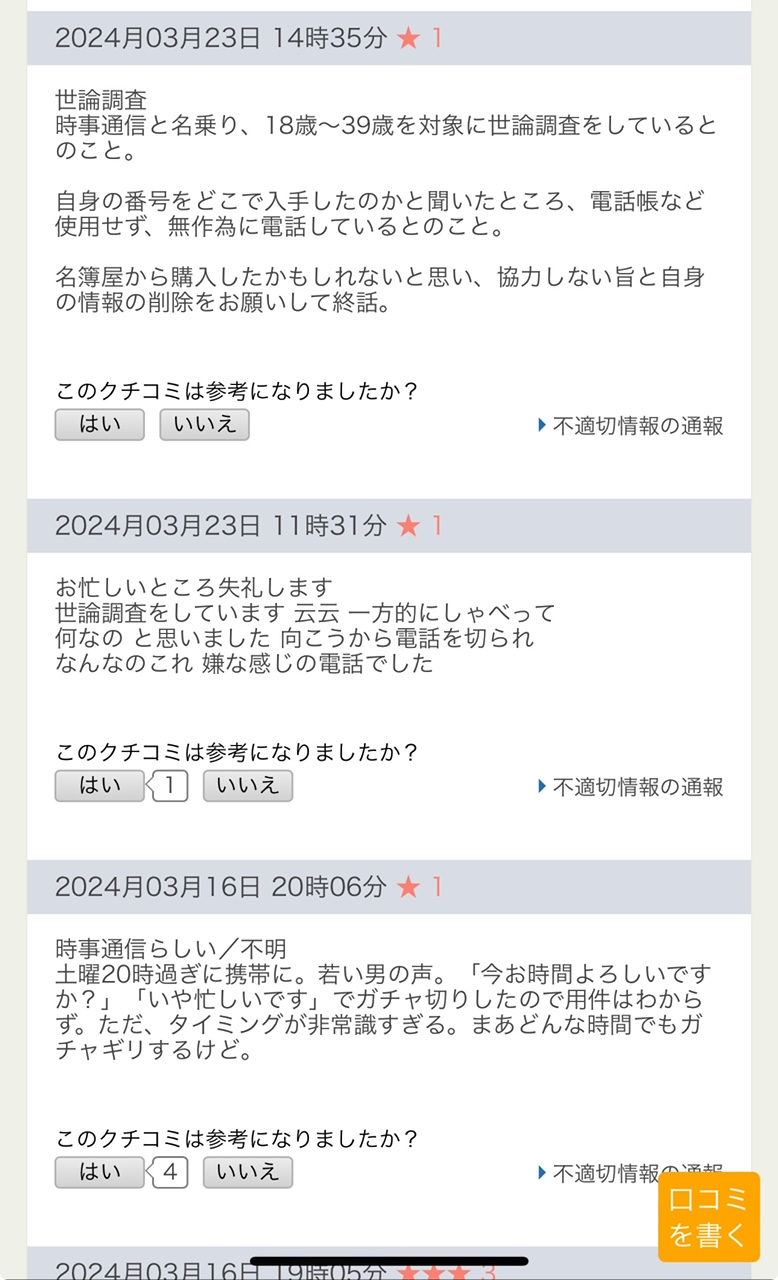Screen dimensions: 778x1280
Task: Report the 20時06分 review as inappropriate
Action: pos(600,1172)
